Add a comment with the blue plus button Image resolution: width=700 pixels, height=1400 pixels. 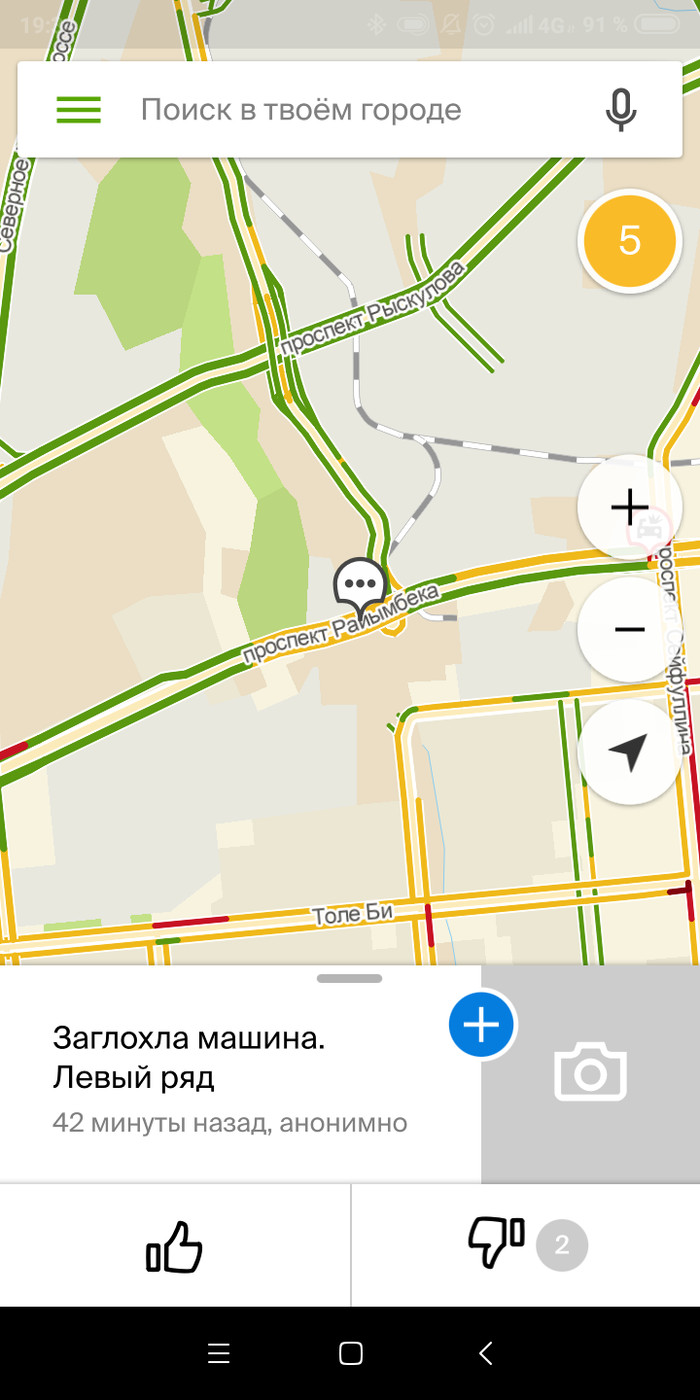[481, 1025]
